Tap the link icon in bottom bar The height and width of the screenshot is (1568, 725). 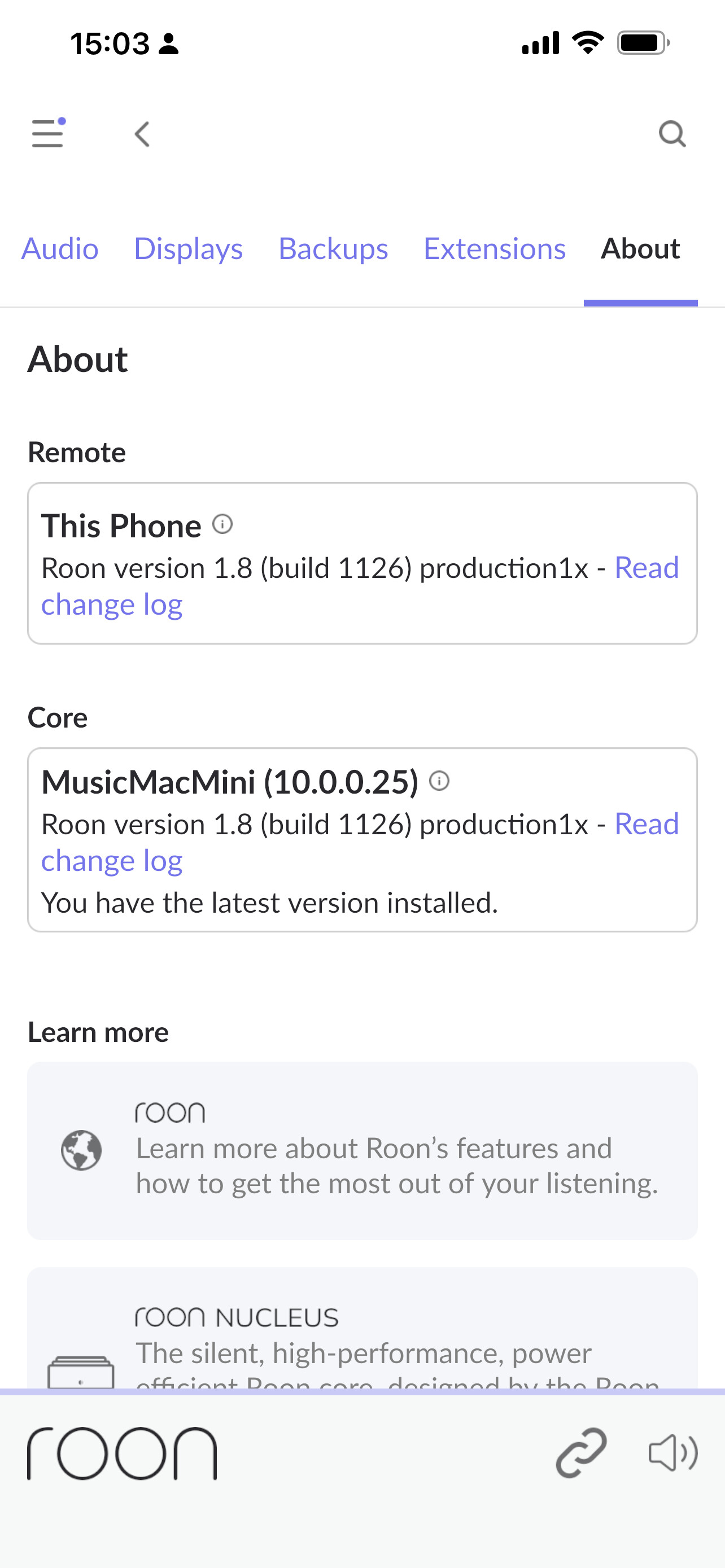point(582,1453)
